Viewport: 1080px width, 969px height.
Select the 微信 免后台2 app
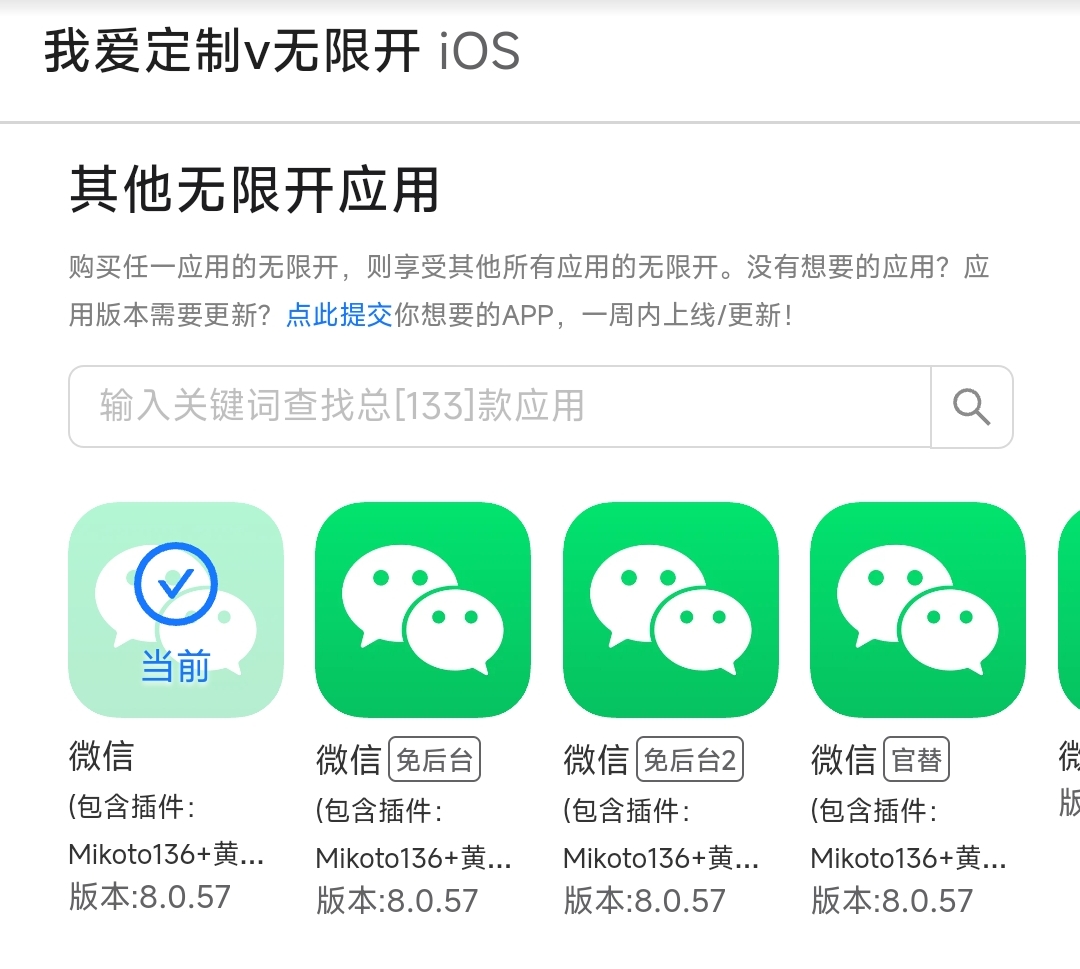point(670,610)
